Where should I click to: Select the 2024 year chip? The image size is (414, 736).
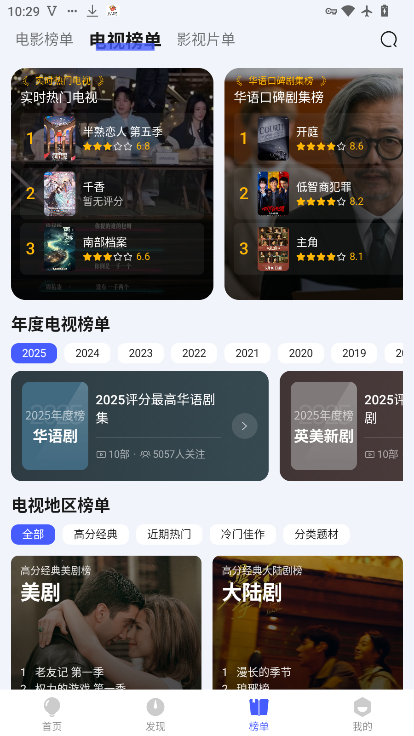87,353
